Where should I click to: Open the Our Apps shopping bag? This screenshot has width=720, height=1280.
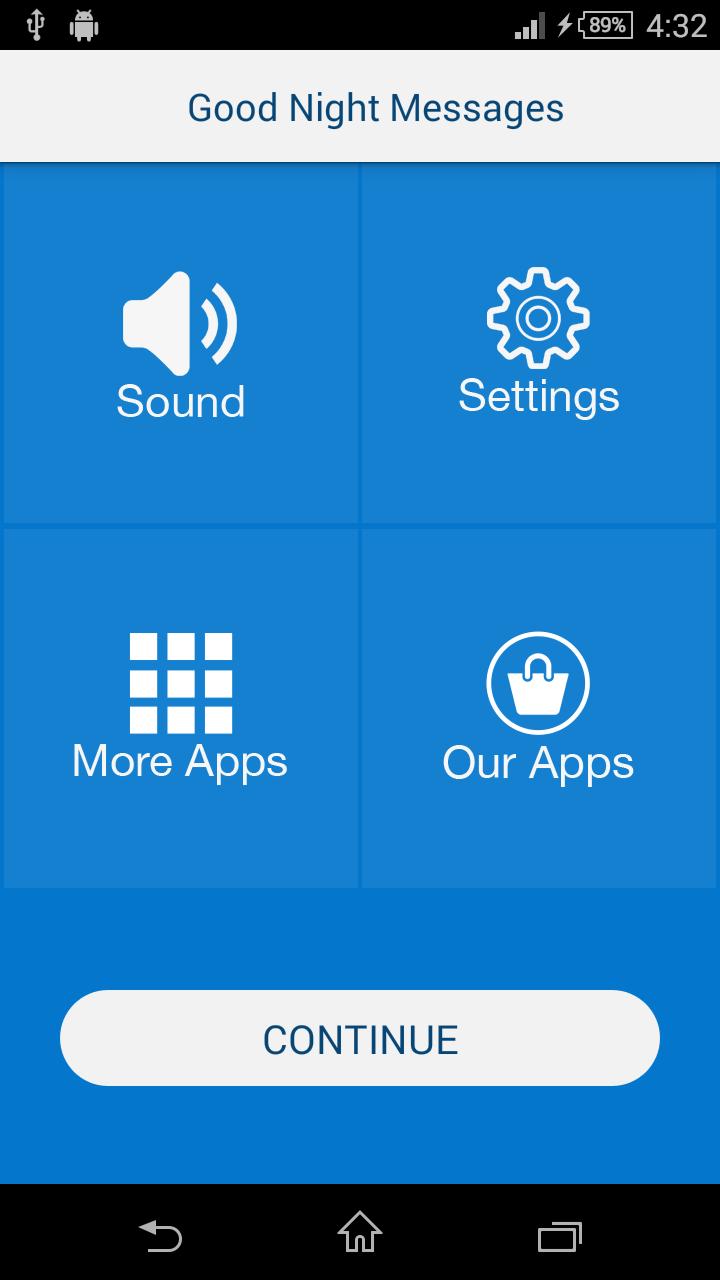click(x=539, y=707)
